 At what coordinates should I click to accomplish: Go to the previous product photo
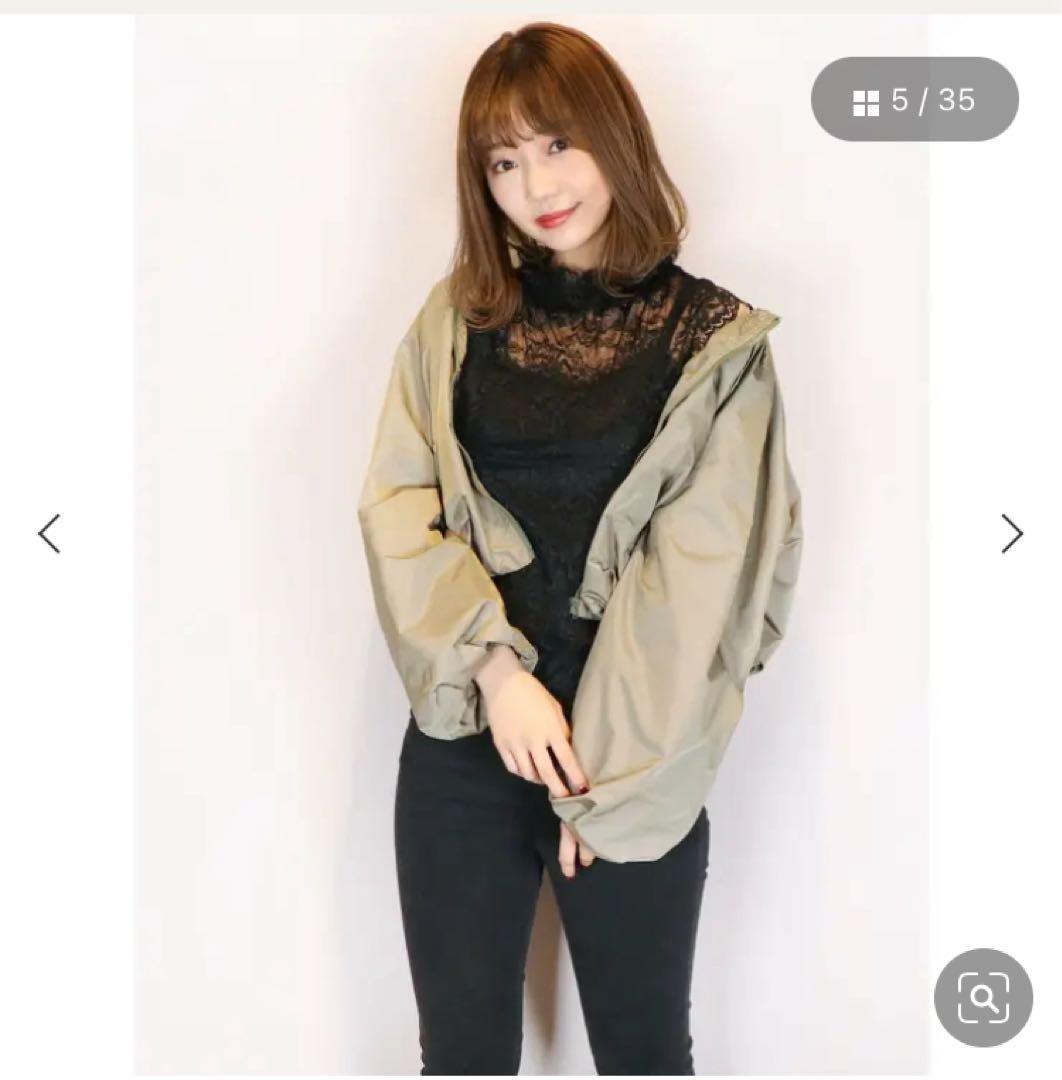point(49,534)
